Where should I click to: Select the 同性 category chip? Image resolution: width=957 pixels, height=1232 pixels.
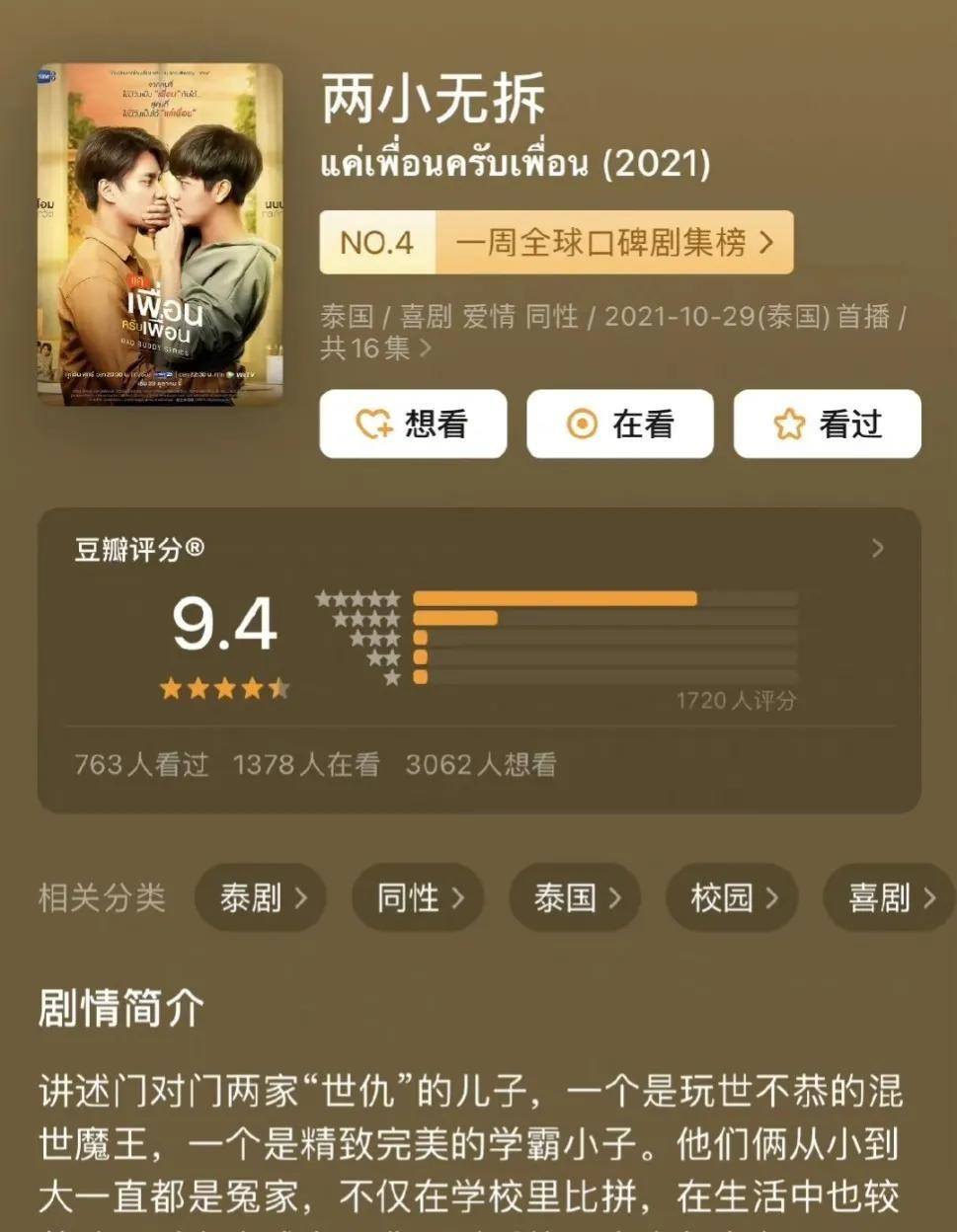(x=418, y=897)
